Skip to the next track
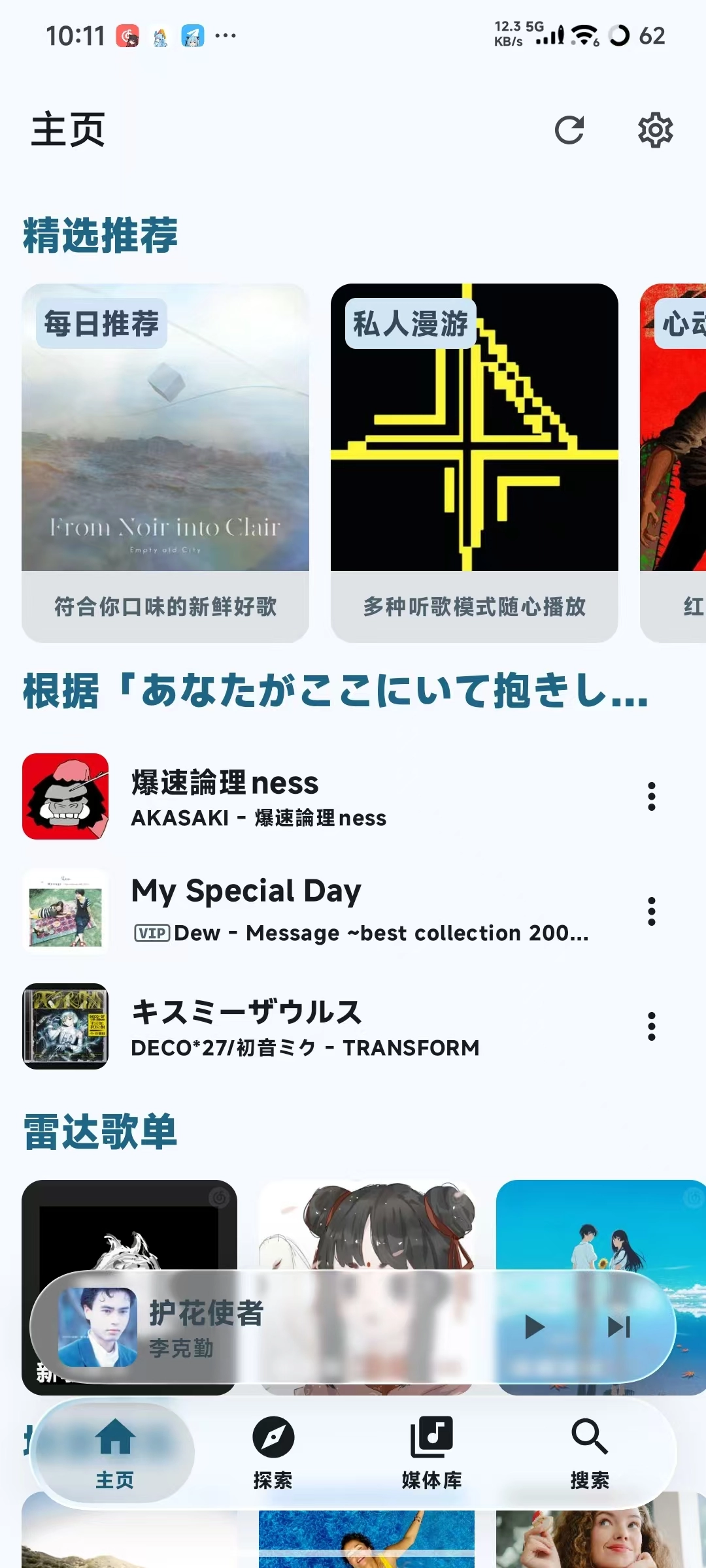Viewport: 706px width, 1568px height. click(618, 1327)
